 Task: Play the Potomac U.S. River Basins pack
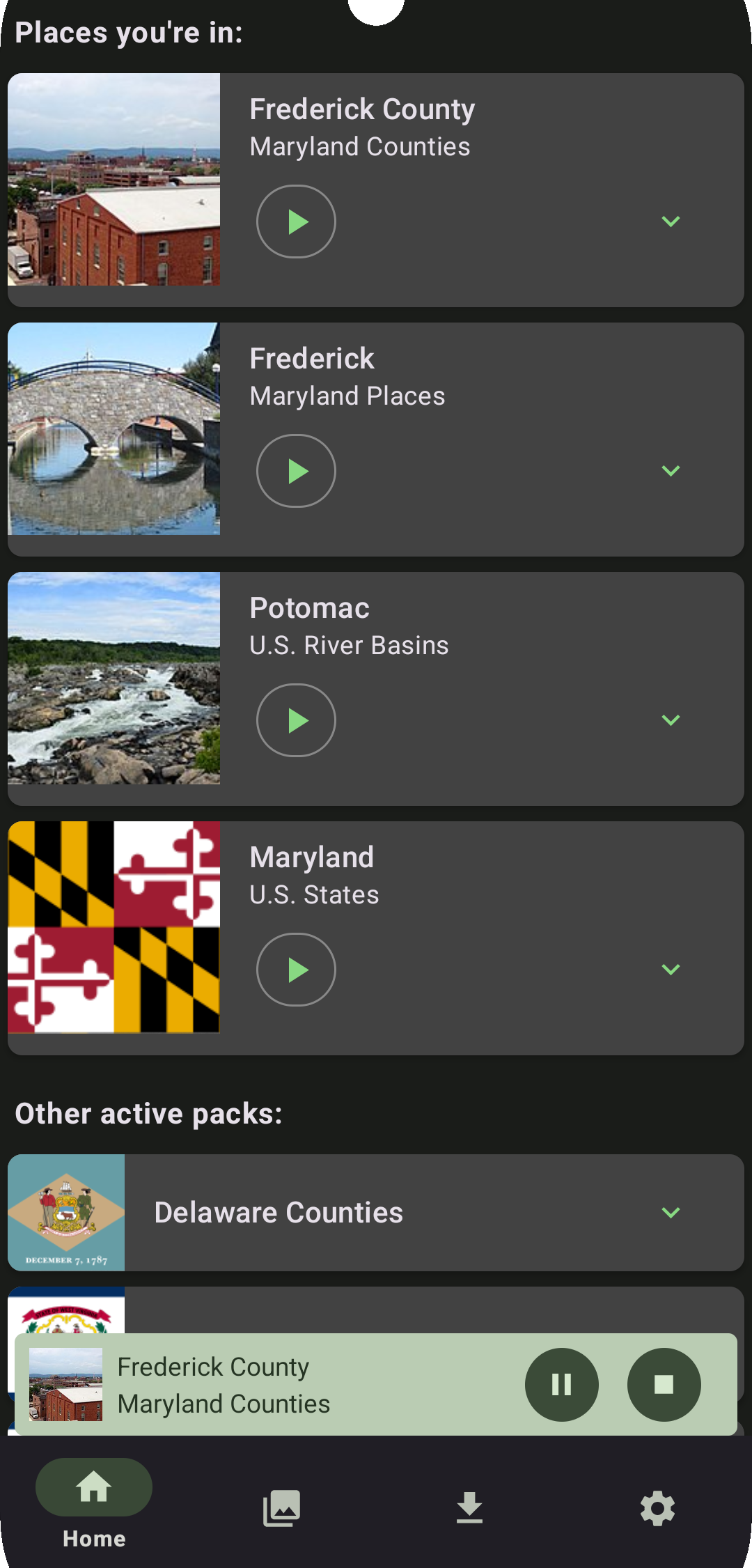296,720
